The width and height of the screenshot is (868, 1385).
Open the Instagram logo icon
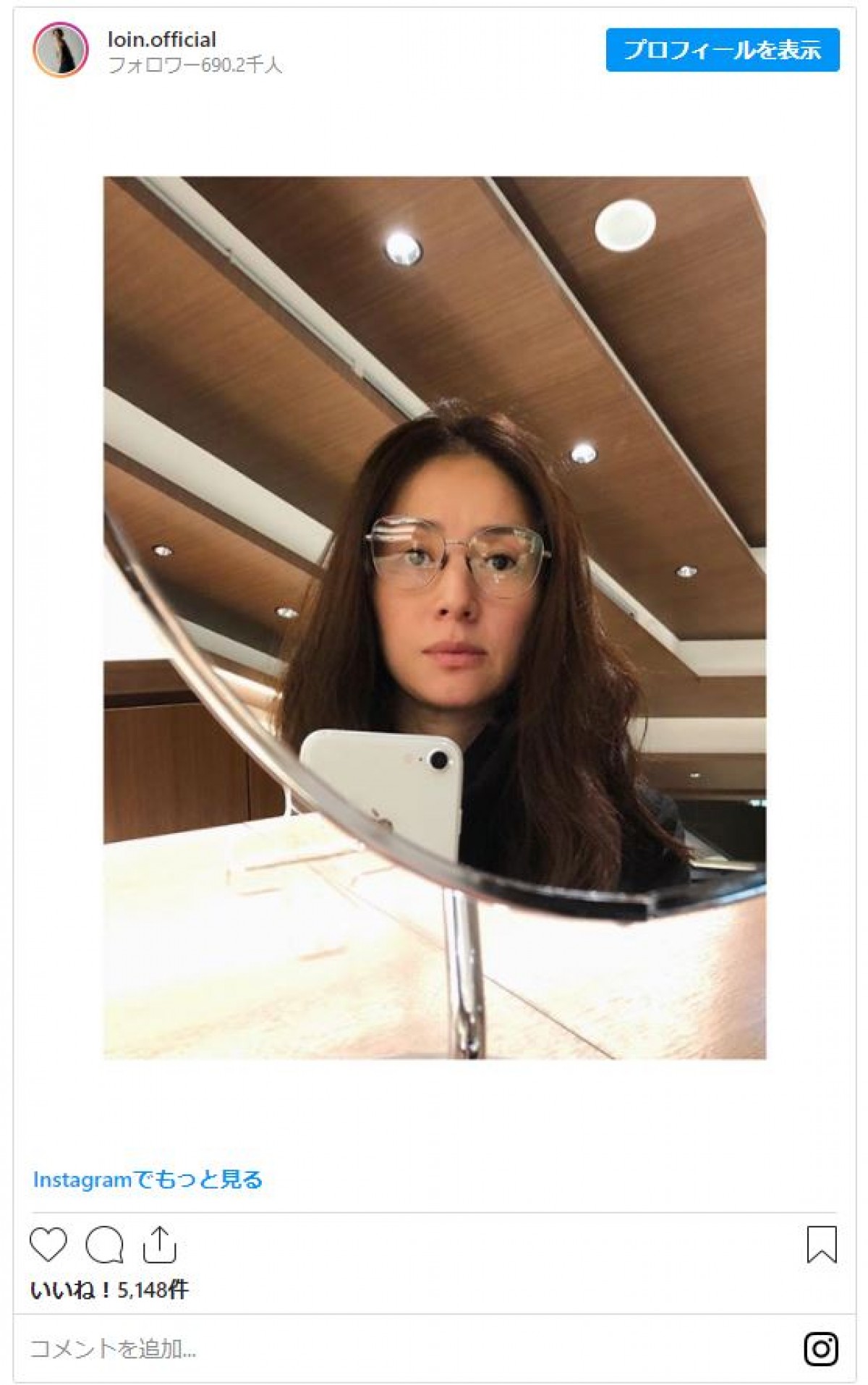tap(821, 1348)
